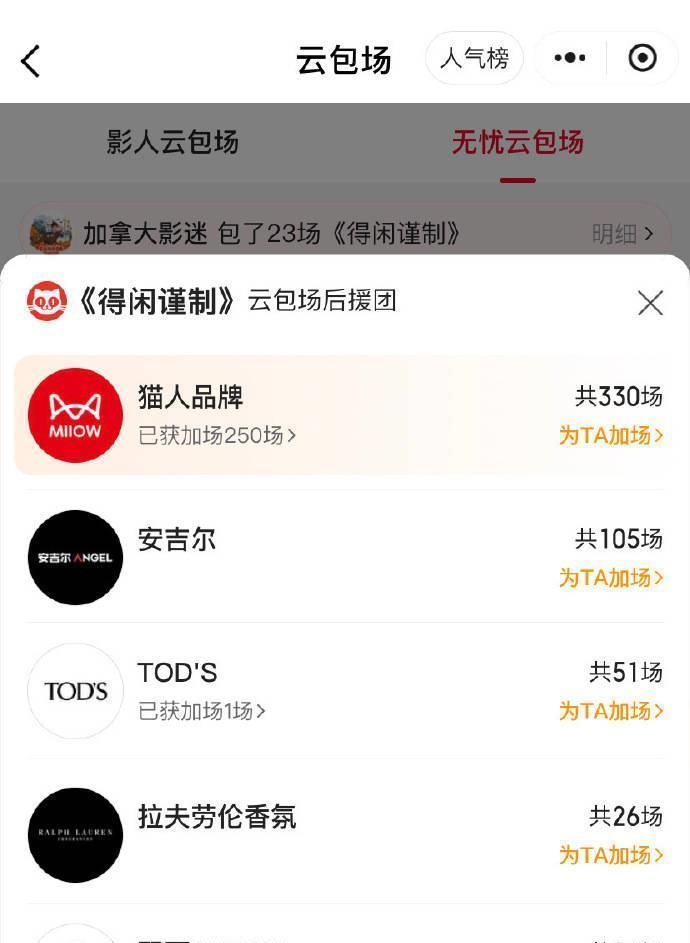Go back using the top-left arrow
Image resolution: width=690 pixels, height=943 pixels.
pos(31,61)
